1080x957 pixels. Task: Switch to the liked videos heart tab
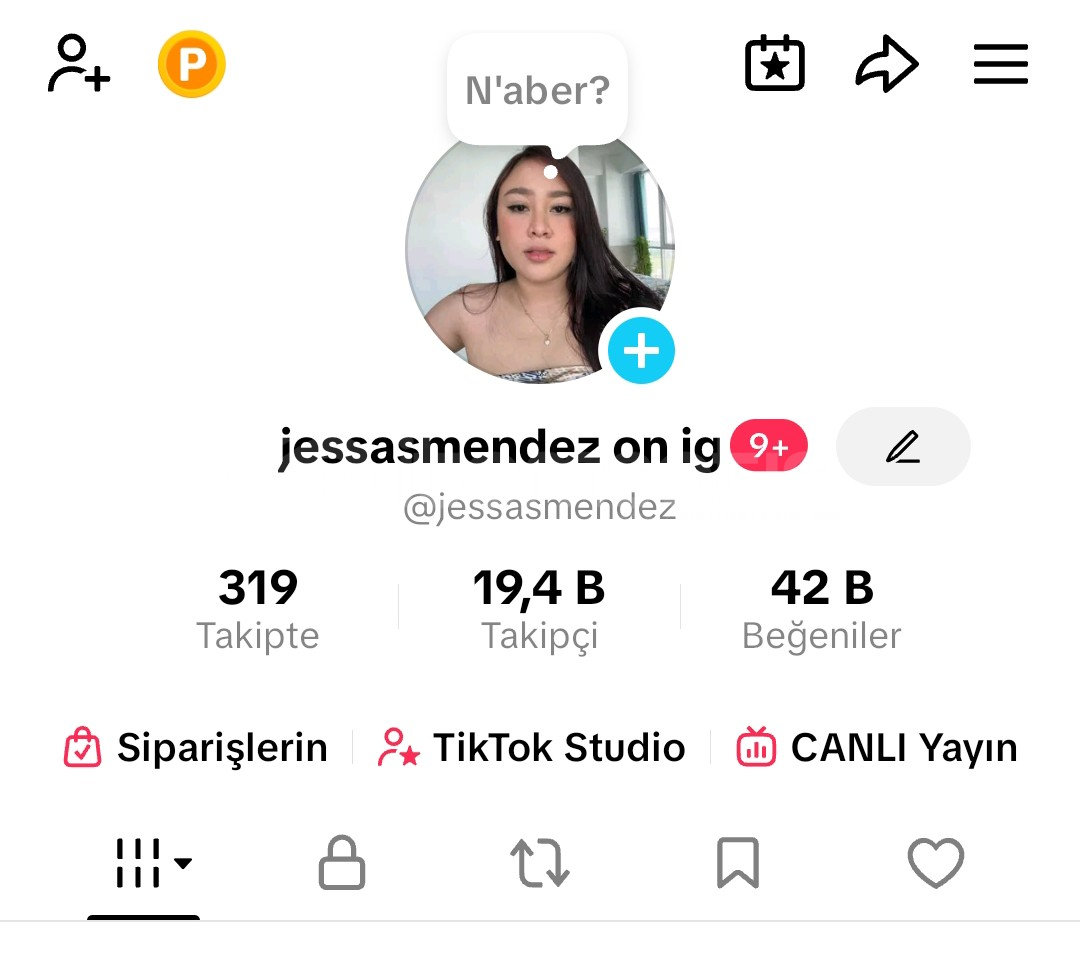click(x=935, y=863)
